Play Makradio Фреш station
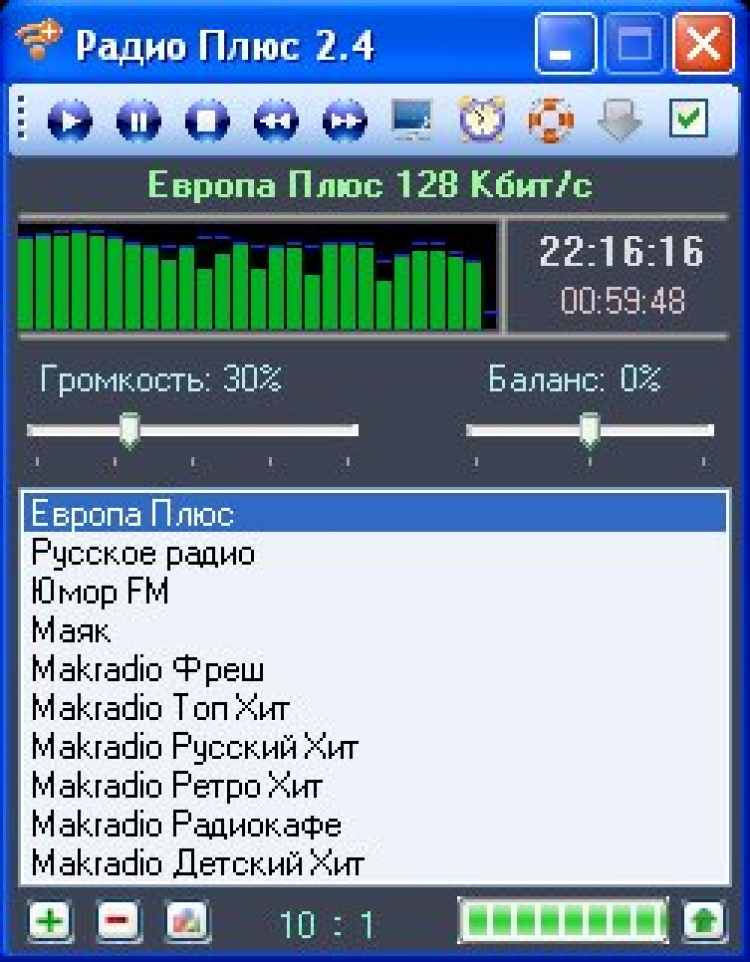This screenshot has height=962, width=750. pos(148,669)
